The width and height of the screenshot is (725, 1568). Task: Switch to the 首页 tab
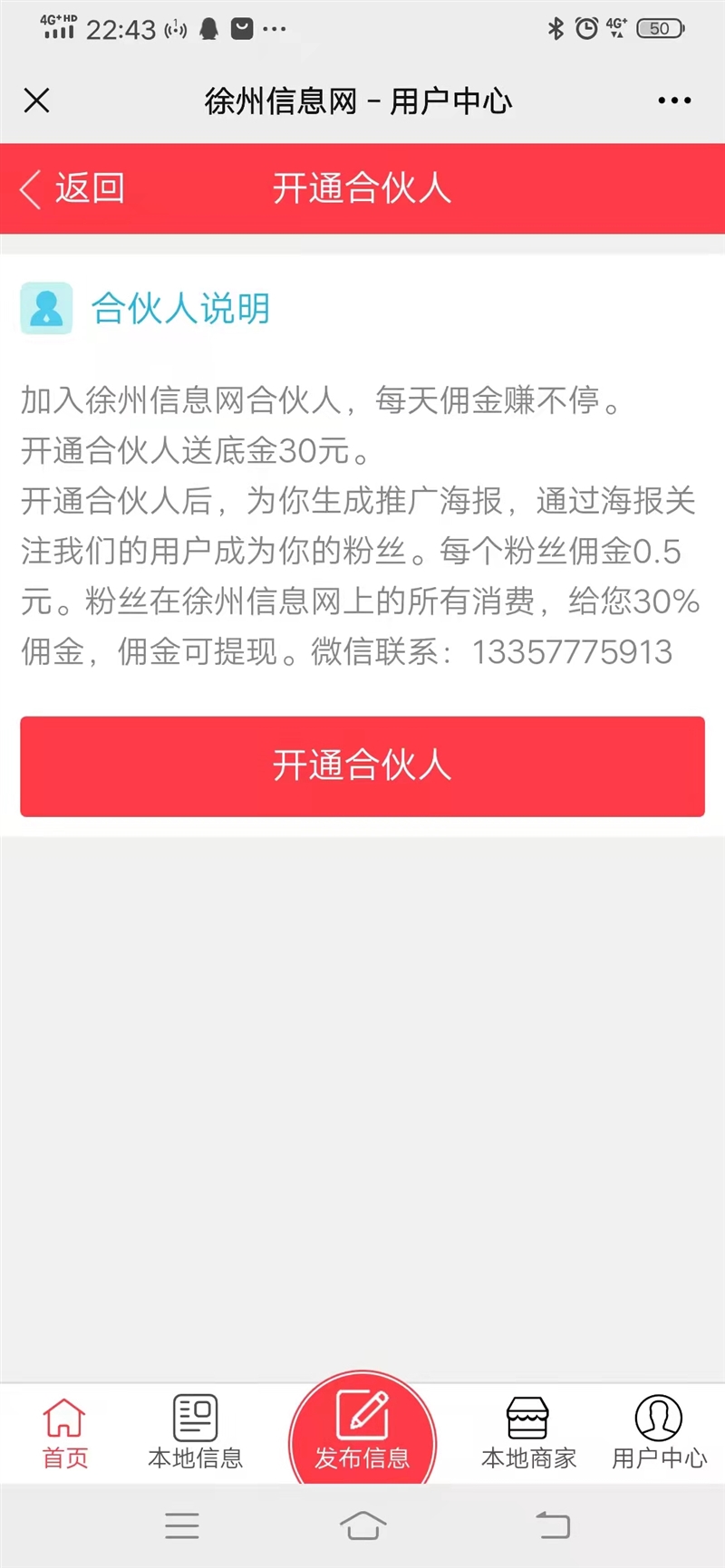tap(64, 1433)
